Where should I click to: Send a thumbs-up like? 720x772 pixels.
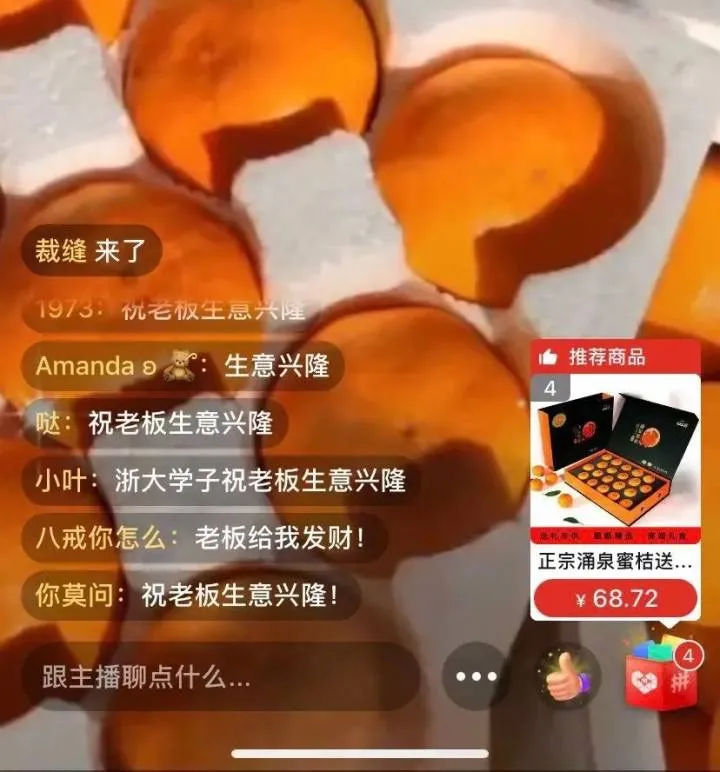coord(567,677)
